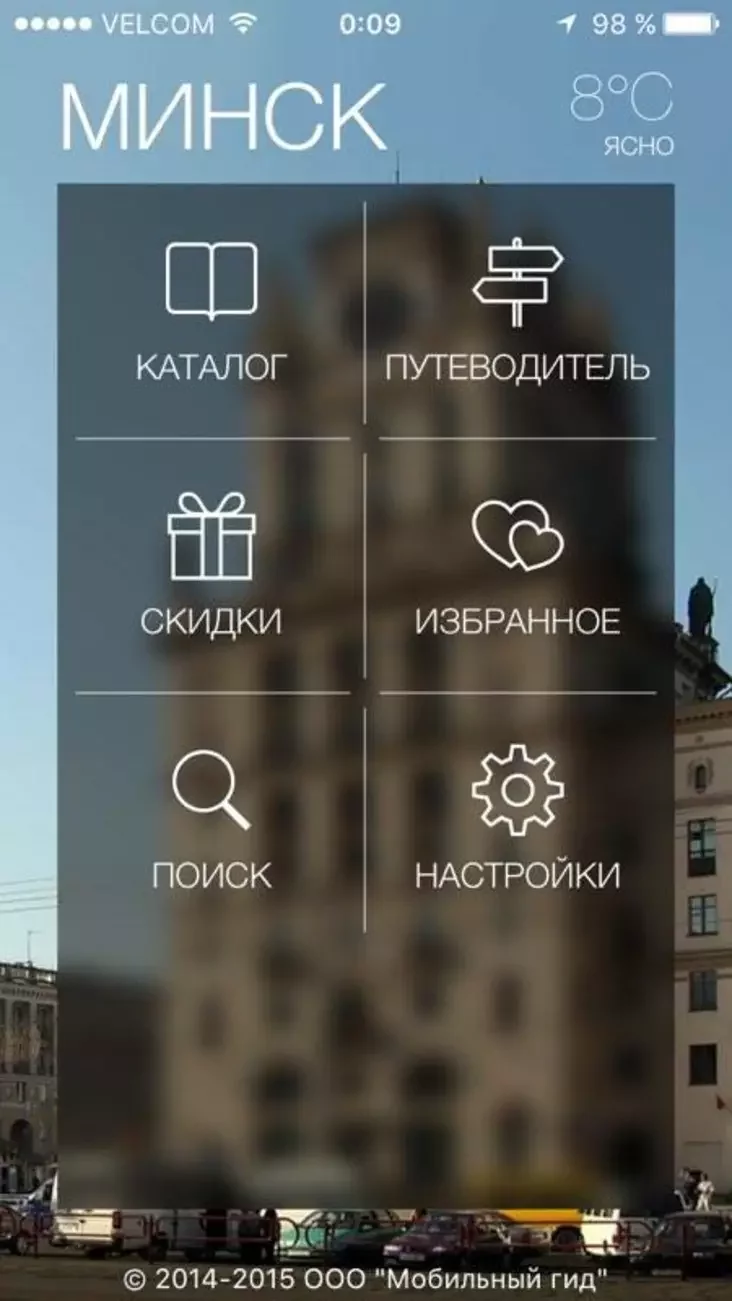Image resolution: width=732 pixels, height=1301 pixels.
Task: Open Избранное favorites
Action: [x=517, y=565]
